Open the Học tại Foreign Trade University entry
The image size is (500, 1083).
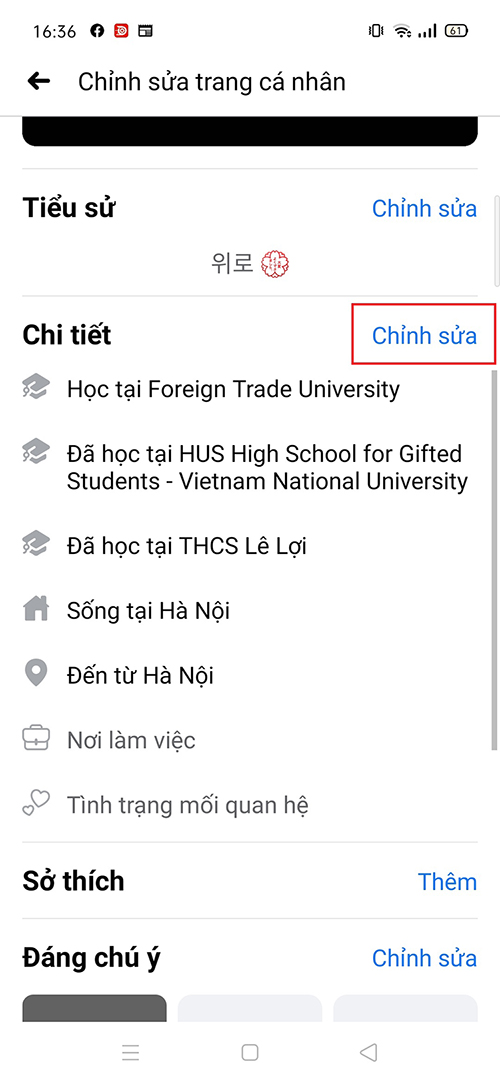click(249, 389)
